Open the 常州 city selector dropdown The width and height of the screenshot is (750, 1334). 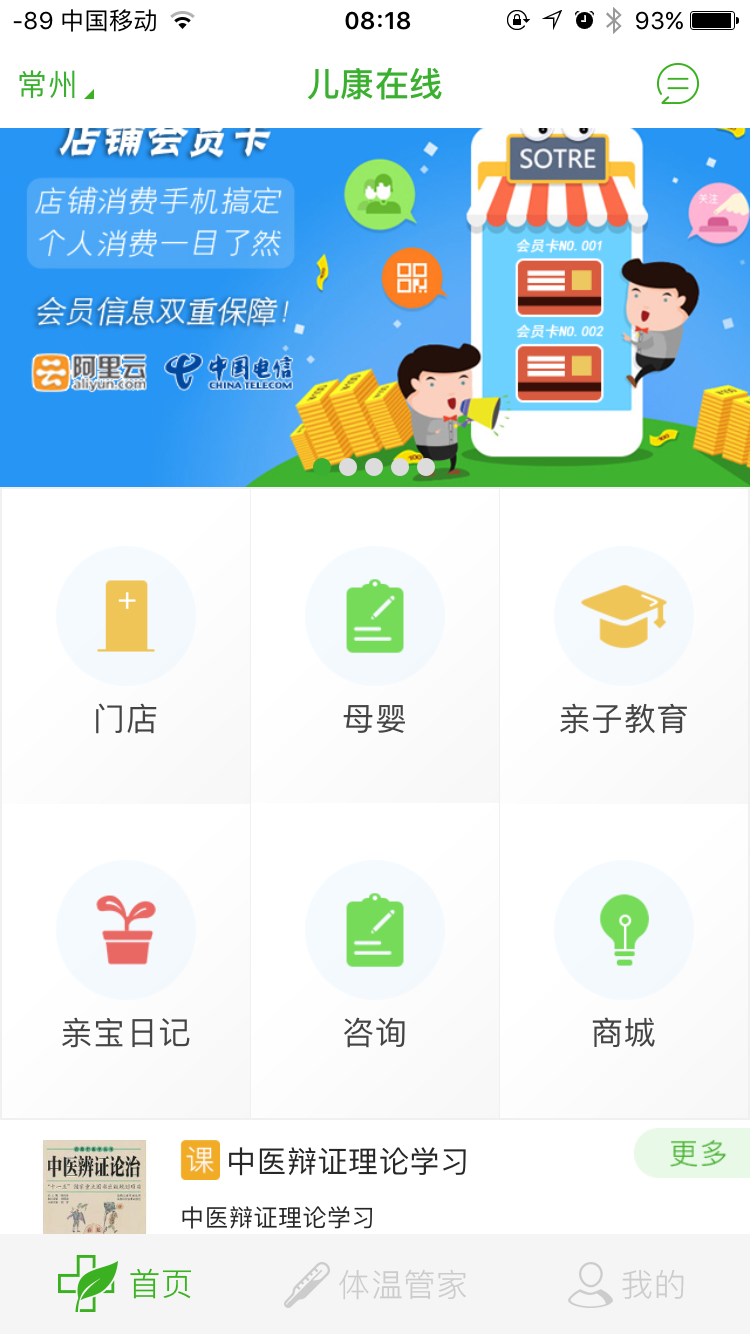coord(56,85)
